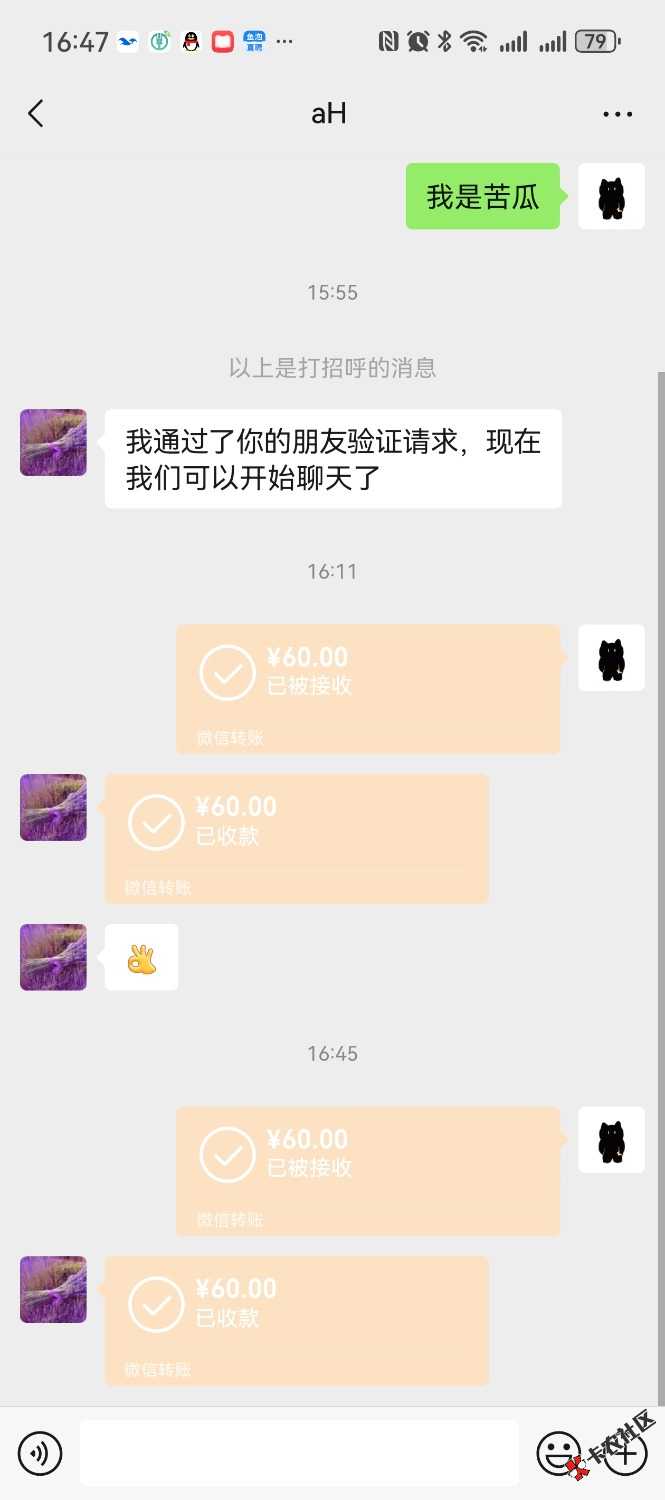The height and width of the screenshot is (1500, 665).
Task: View the 16:45 ¥60.00 已收款 transfer details
Action: [x=296, y=1320]
